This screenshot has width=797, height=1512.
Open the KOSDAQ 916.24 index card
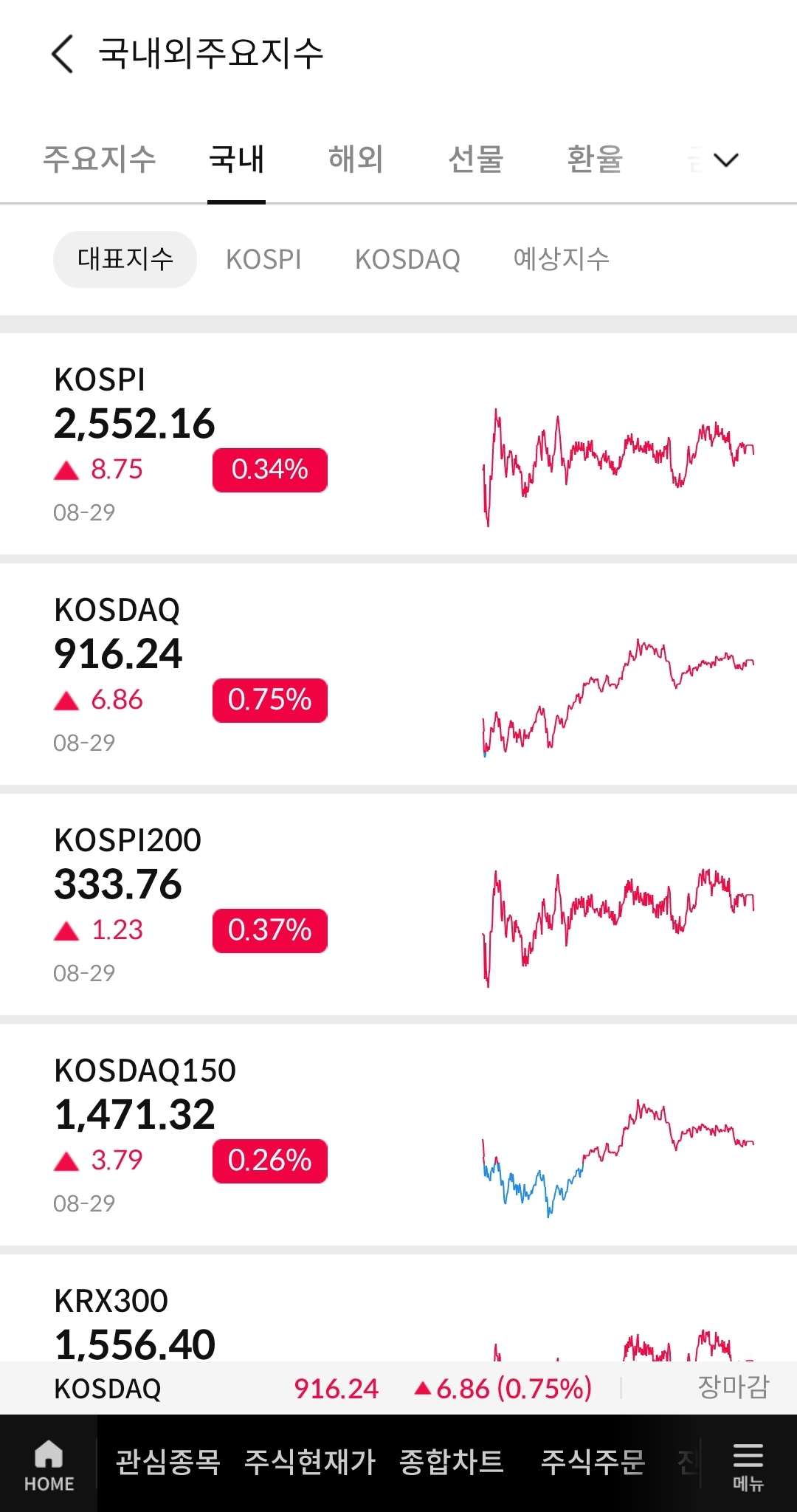(398, 674)
